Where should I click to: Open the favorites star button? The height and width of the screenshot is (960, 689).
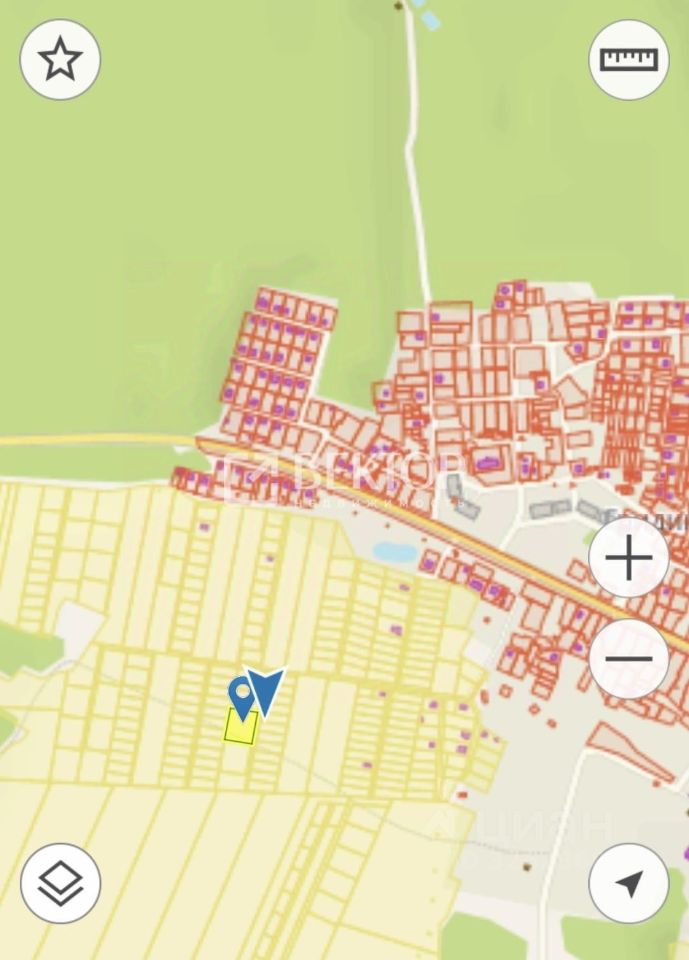click(60, 59)
